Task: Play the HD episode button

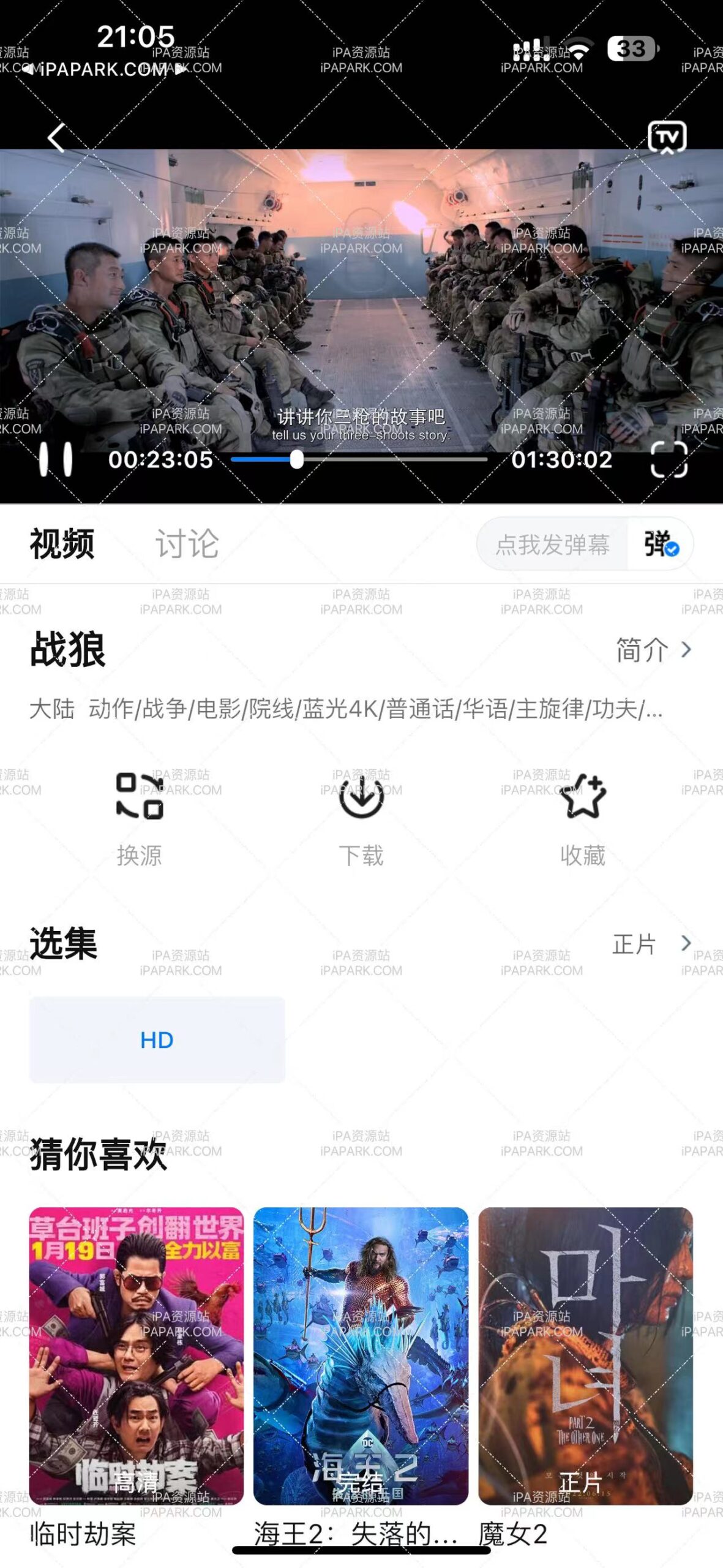Action: click(157, 1039)
